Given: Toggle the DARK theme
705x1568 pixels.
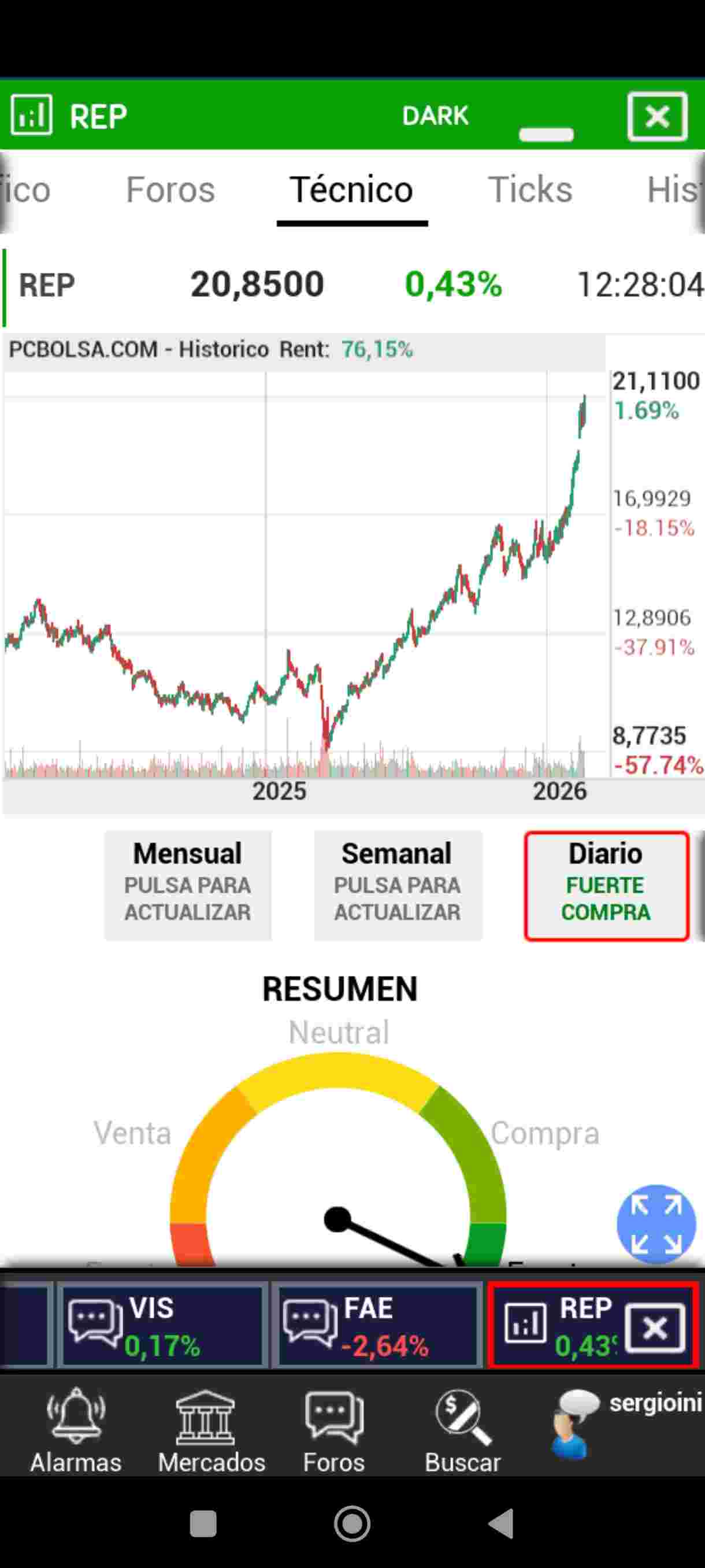Looking at the screenshot, I should [435, 116].
